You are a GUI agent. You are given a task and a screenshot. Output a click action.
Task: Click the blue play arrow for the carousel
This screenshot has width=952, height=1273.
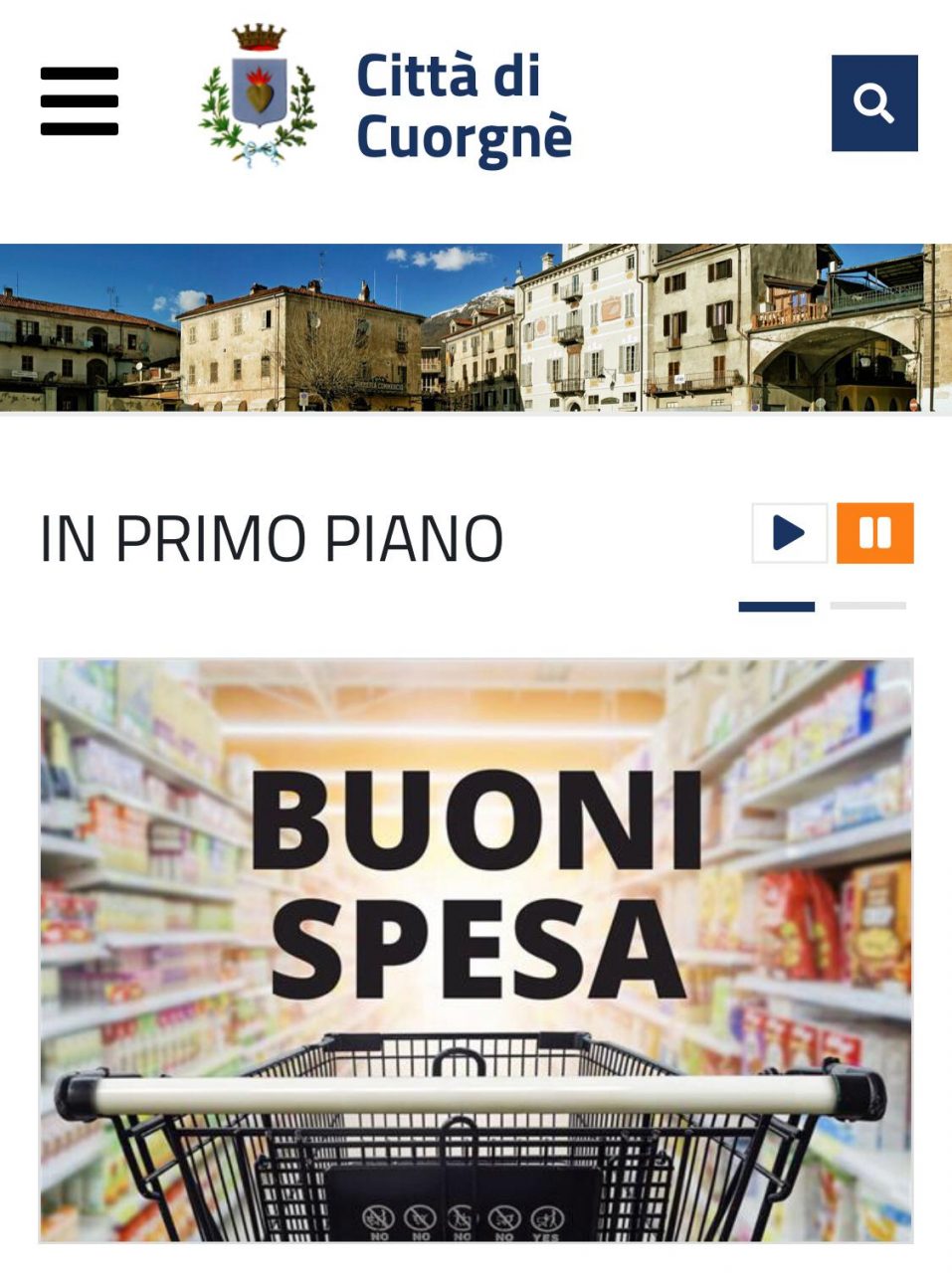pos(791,532)
